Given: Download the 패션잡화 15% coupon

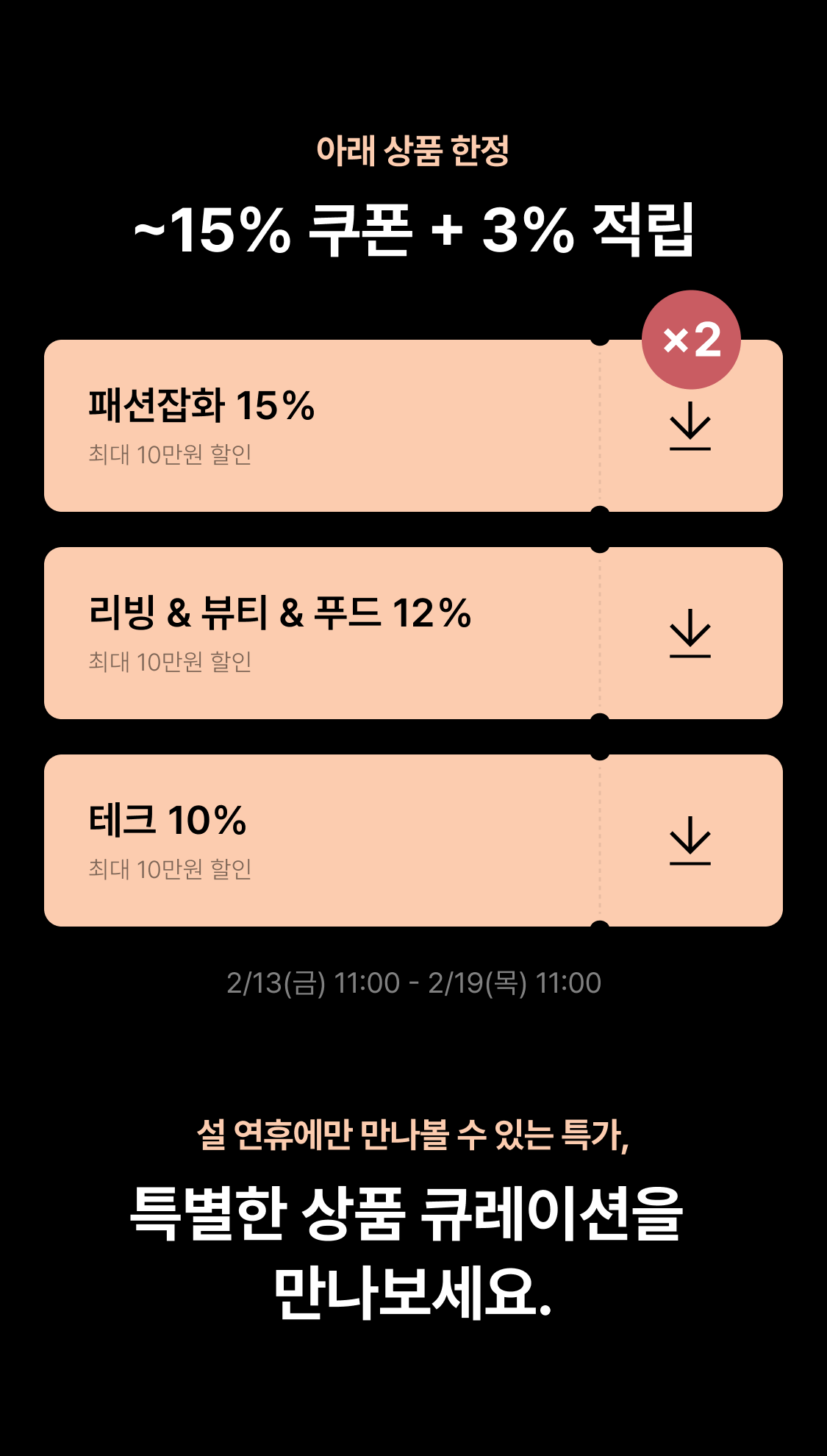Looking at the screenshot, I should click(x=690, y=426).
